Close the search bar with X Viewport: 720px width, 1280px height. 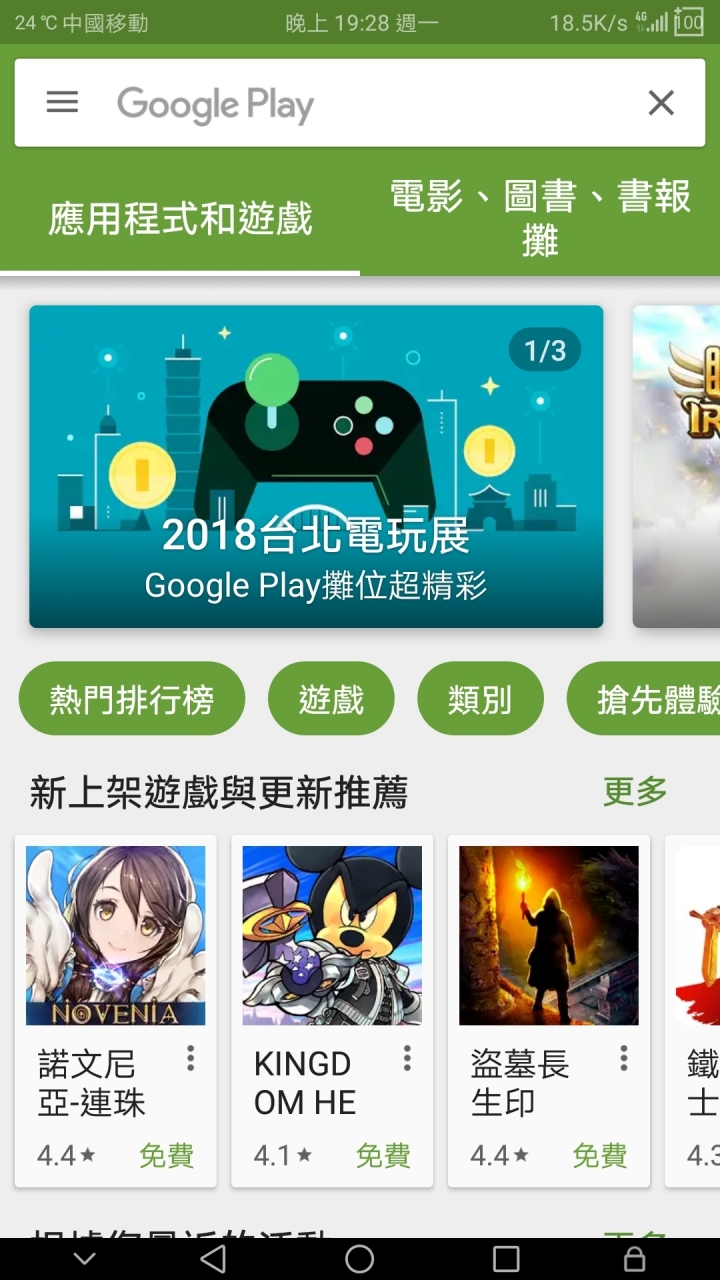(661, 102)
